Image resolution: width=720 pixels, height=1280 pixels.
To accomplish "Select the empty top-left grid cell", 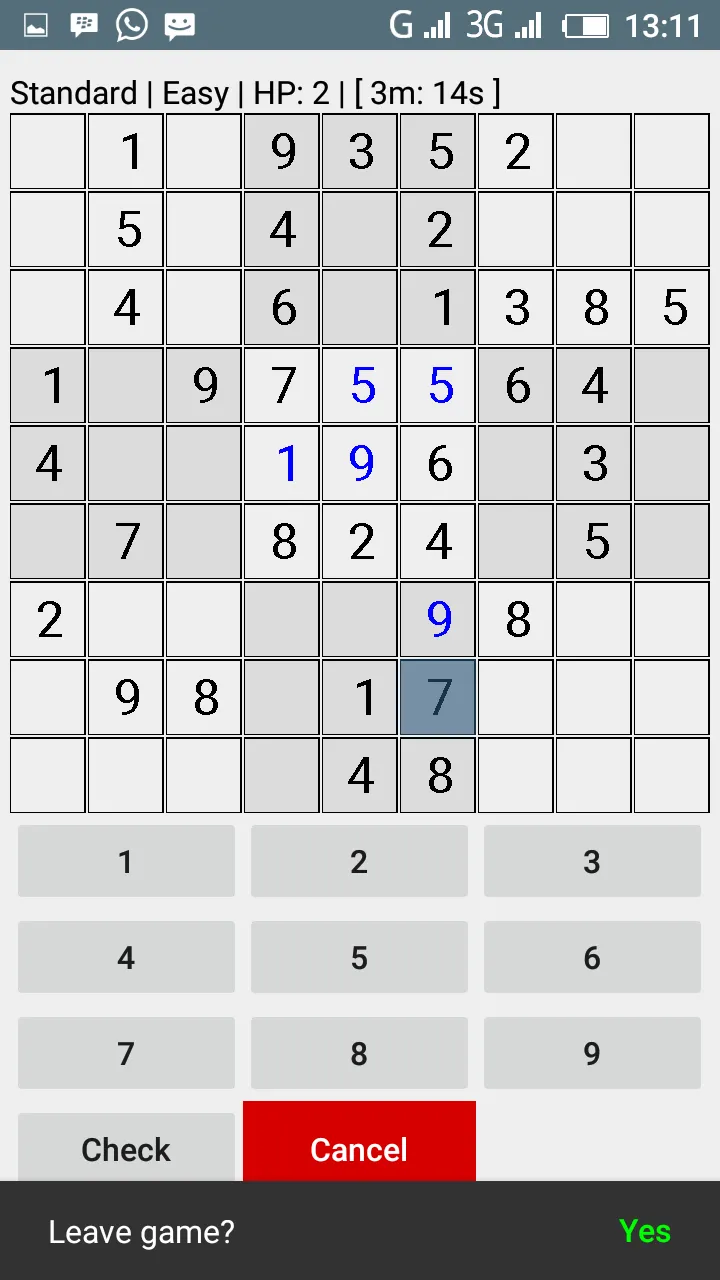I will click(48, 151).
